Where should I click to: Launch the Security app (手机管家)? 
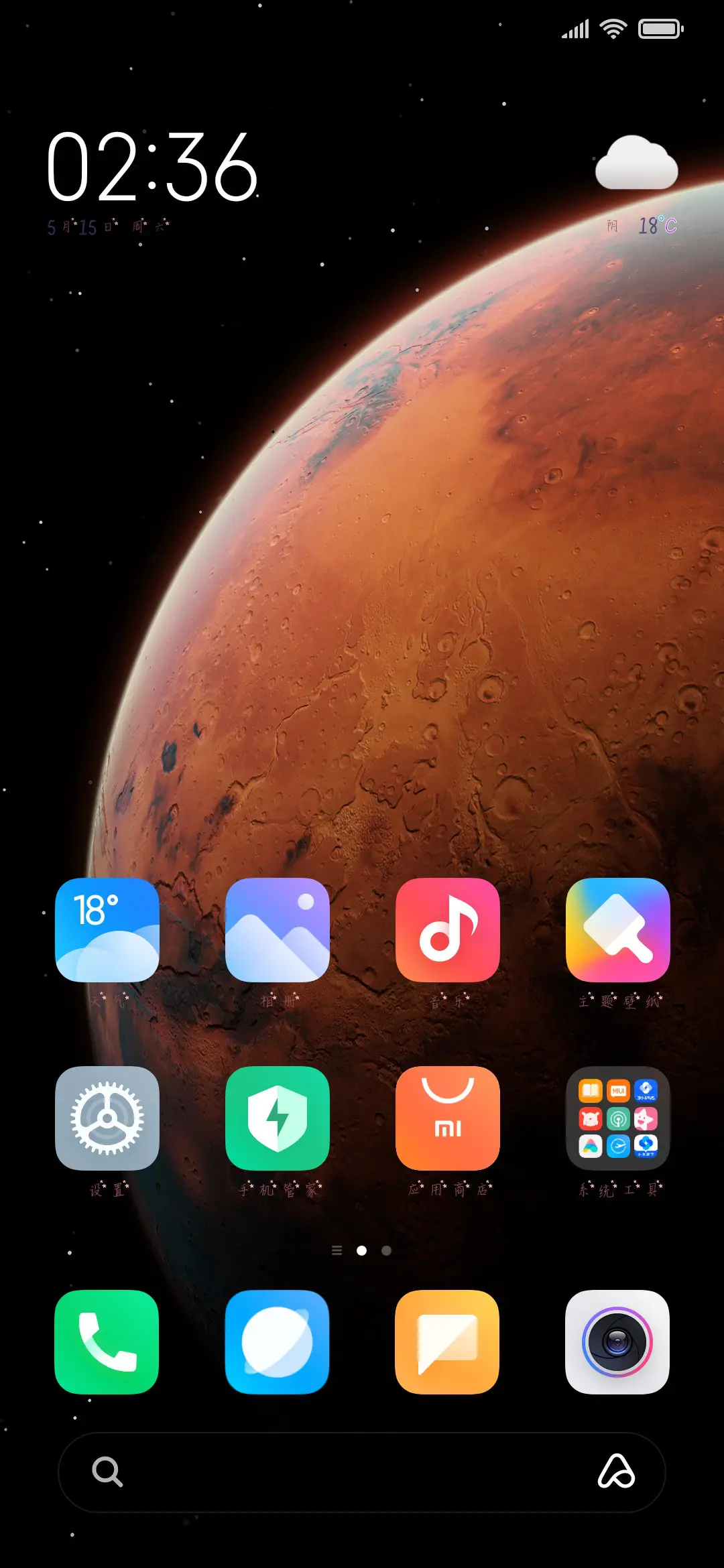tap(278, 1118)
